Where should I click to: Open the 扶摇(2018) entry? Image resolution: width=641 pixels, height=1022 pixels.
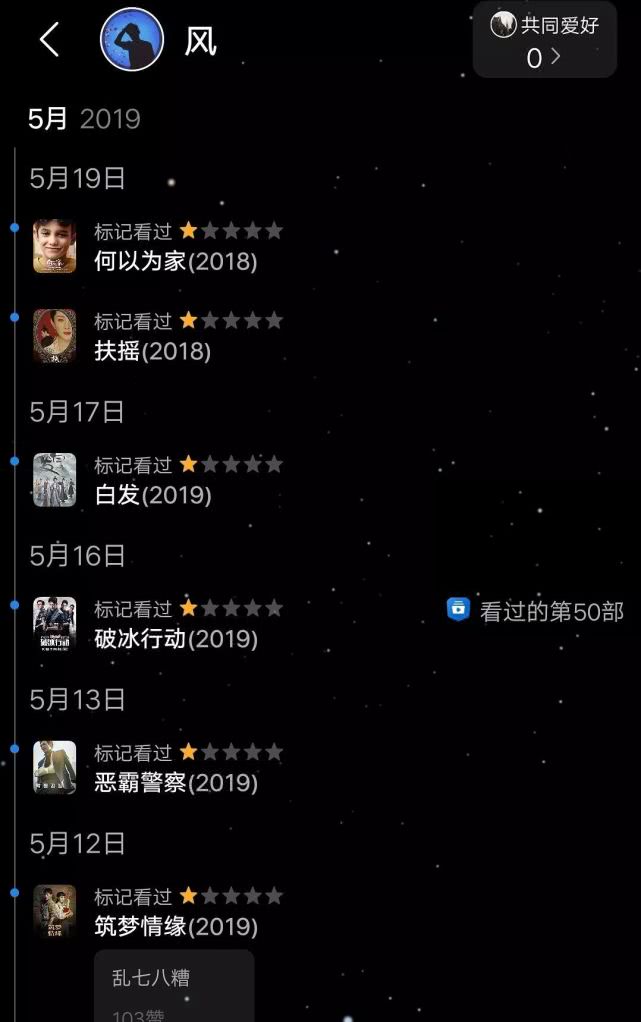coord(152,351)
